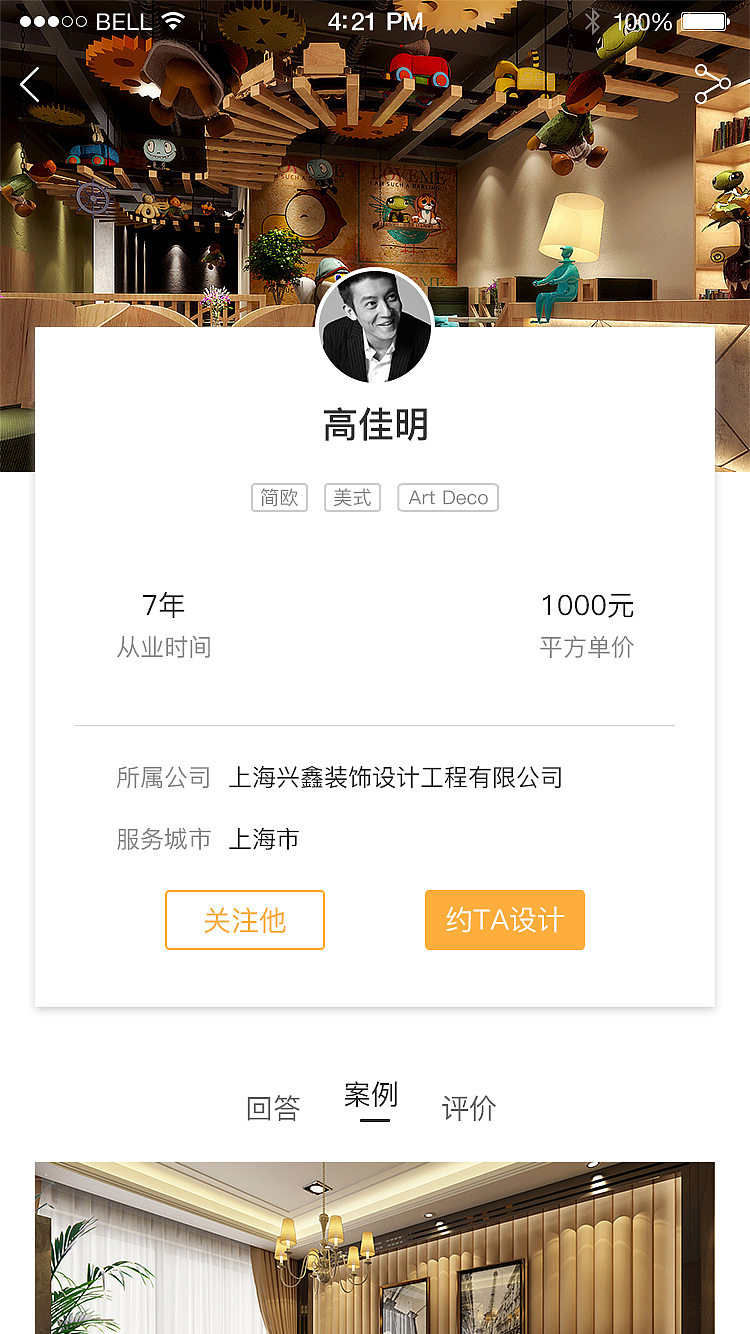Click the back arrow at top left

coord(29,84)
